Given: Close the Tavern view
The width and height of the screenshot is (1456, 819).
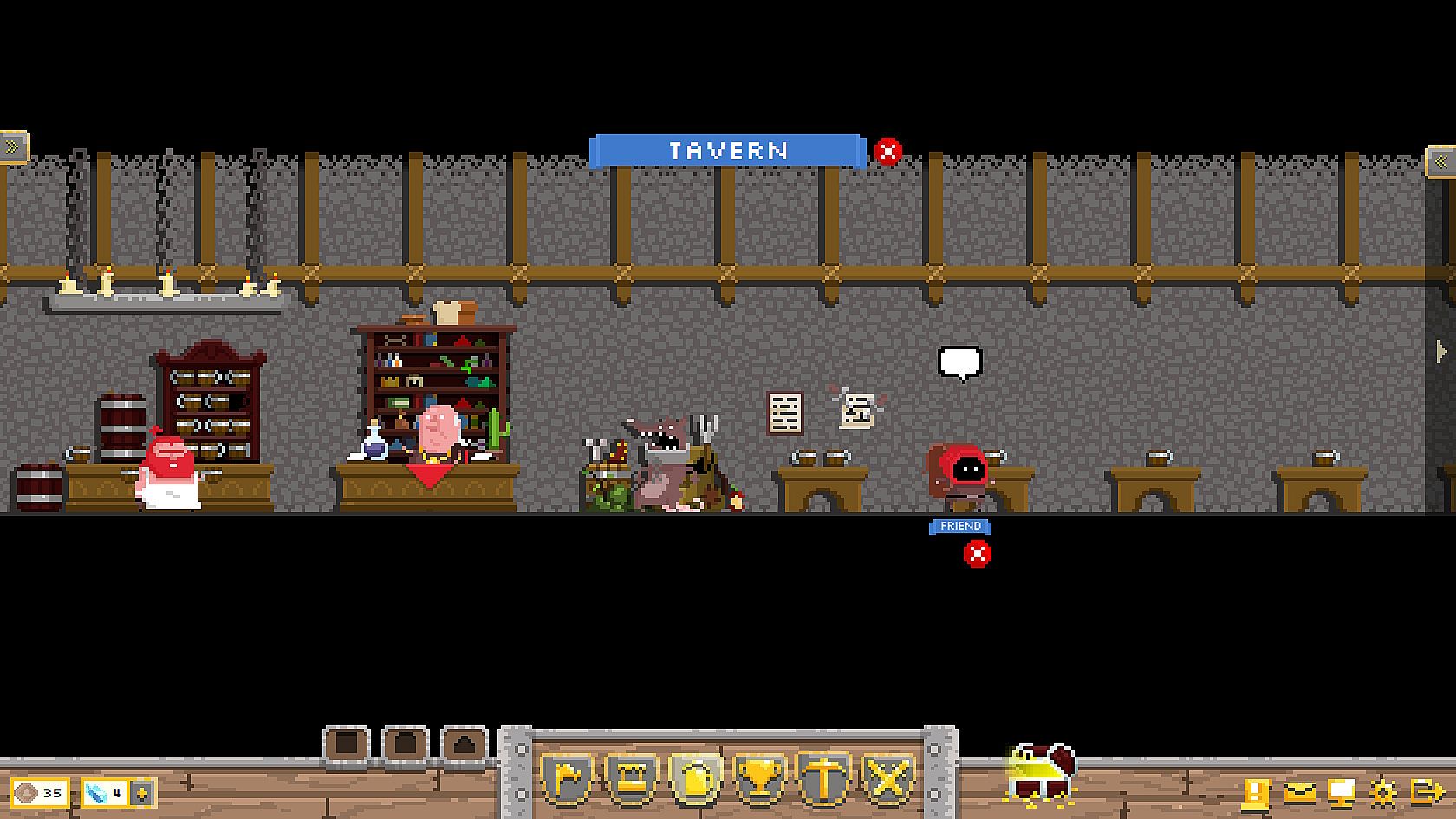Looking at the screenshot, I should click(x=887, y=152).
